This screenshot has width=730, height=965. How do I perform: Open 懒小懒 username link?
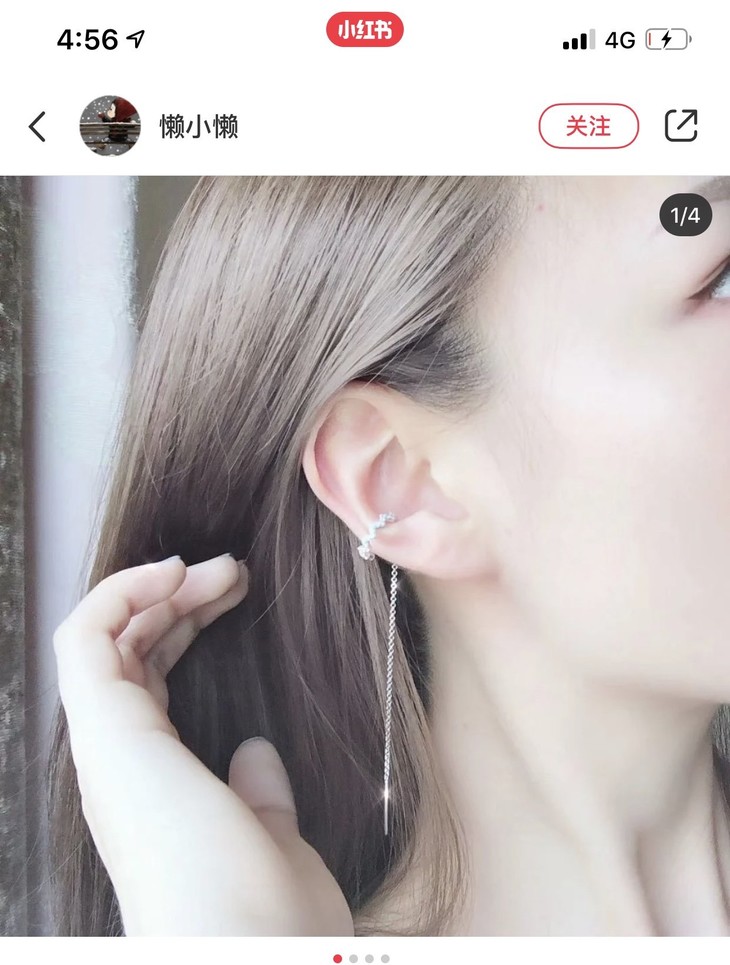(199, 126)
